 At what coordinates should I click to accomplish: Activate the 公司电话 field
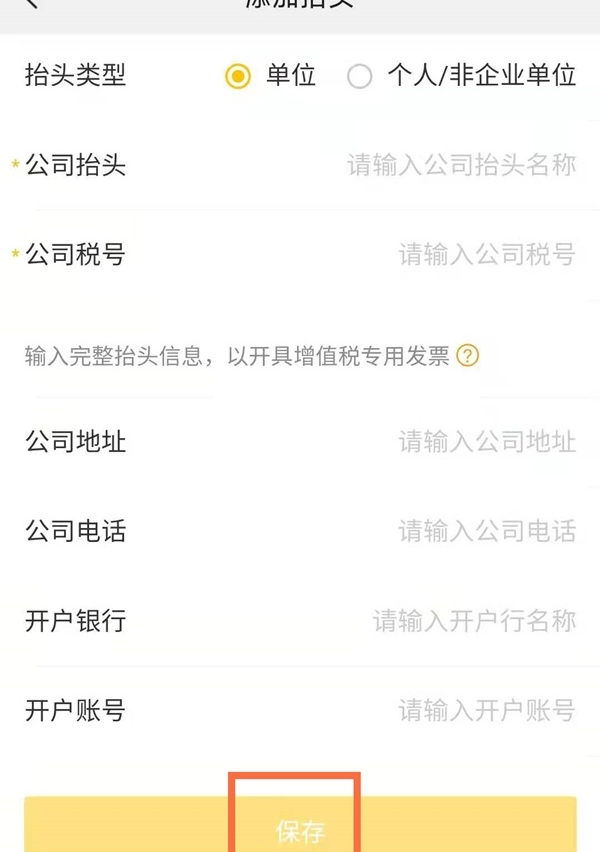click(x=486, y=531)
